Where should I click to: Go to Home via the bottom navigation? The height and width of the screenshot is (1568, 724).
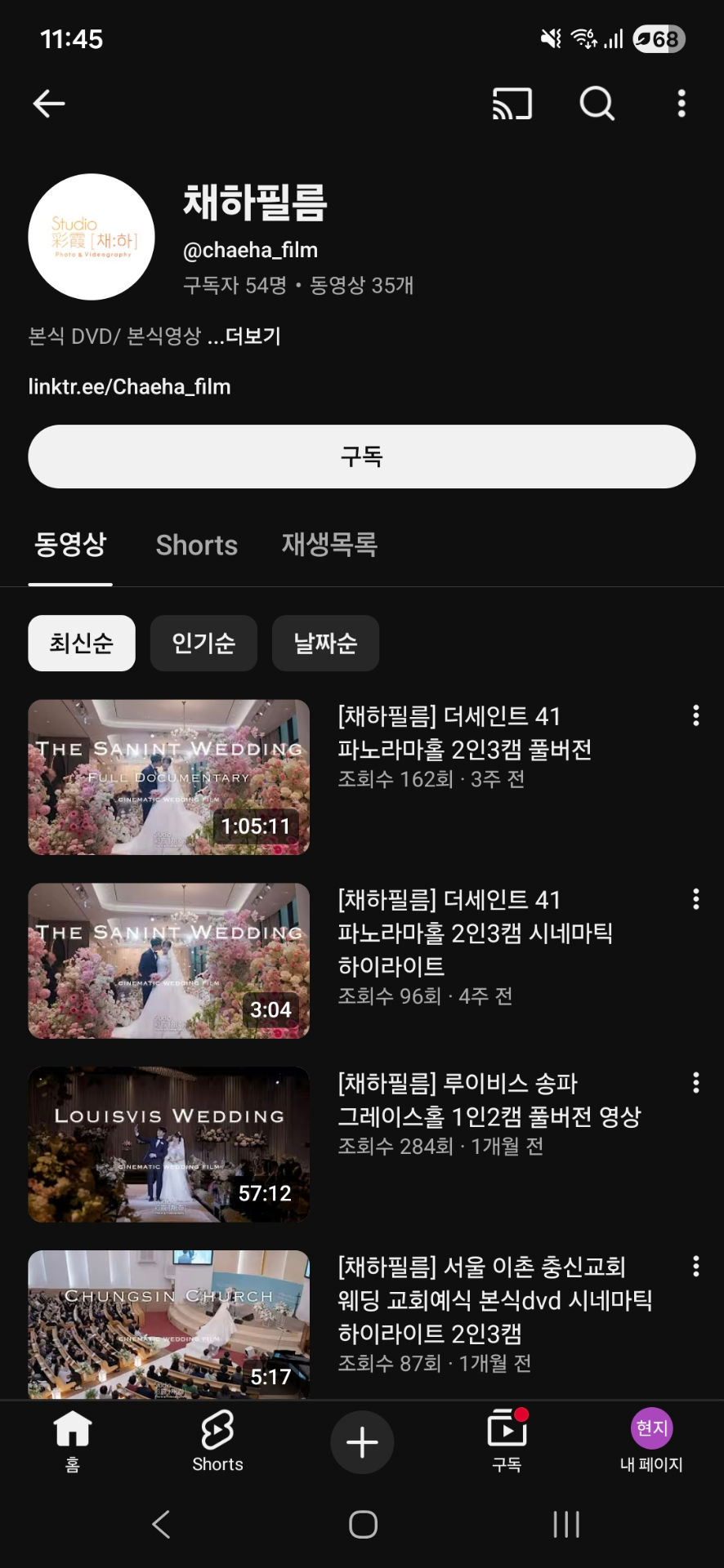(72, 1441)
